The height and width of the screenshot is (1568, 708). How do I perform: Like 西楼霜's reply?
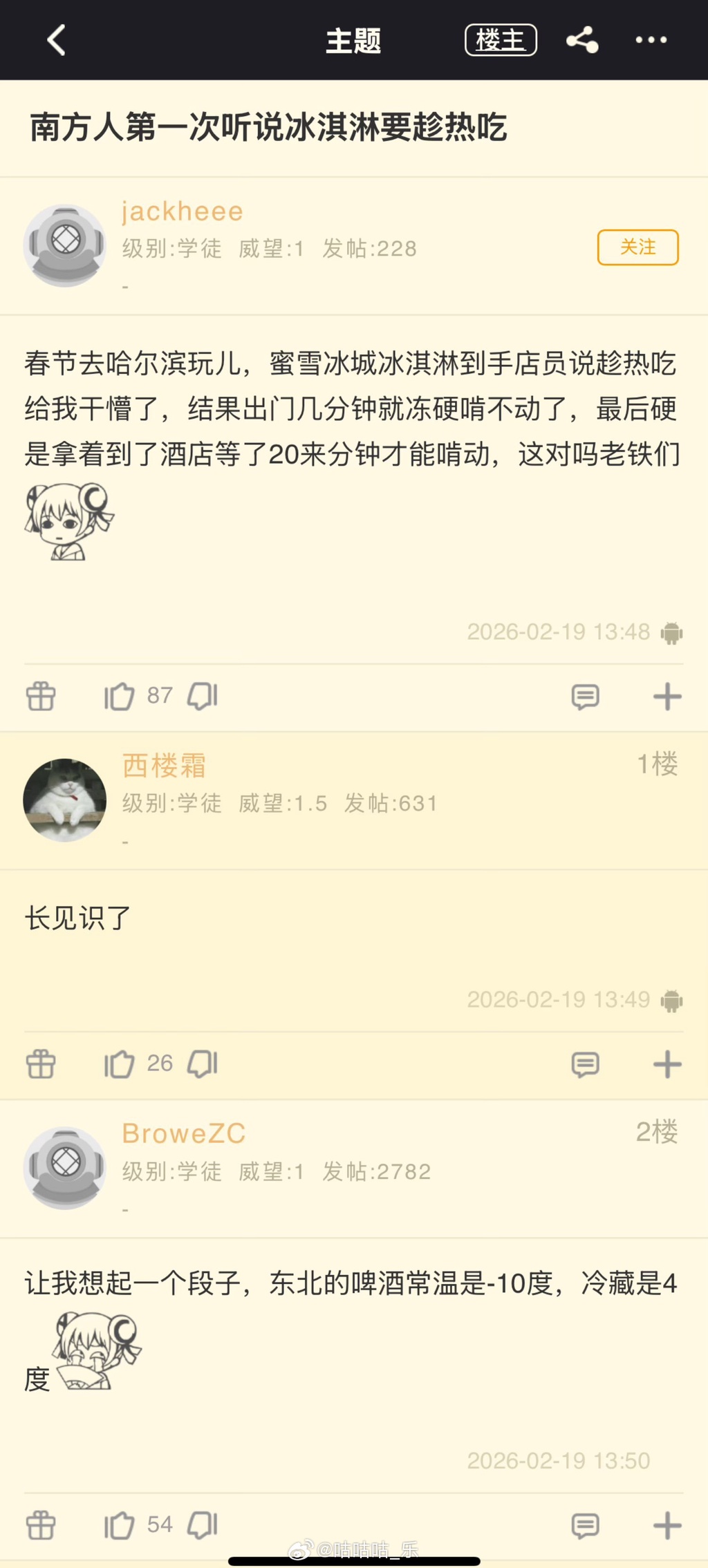point(120,1064)
